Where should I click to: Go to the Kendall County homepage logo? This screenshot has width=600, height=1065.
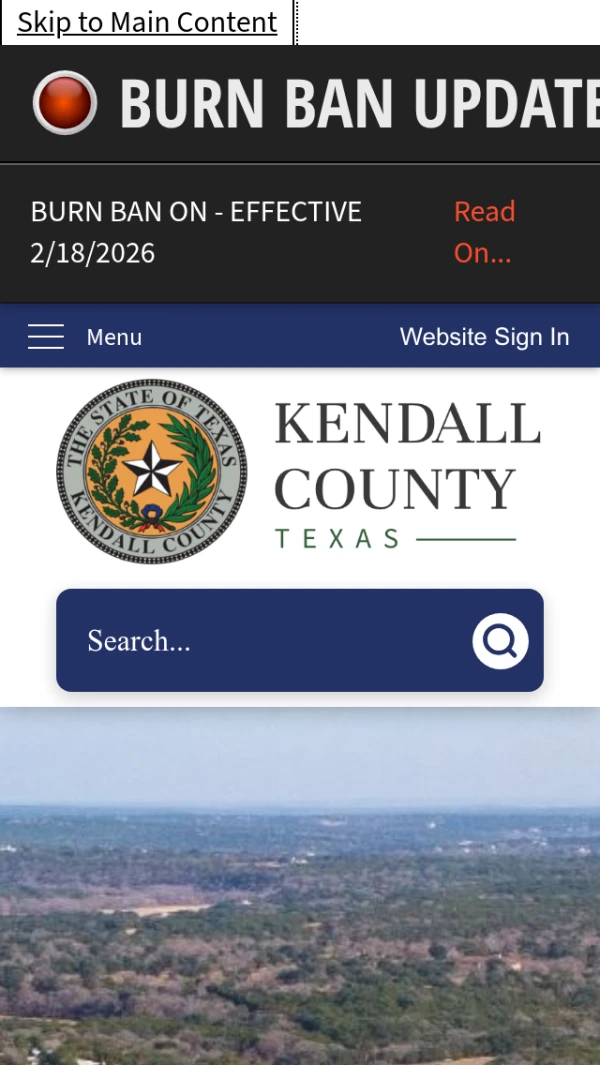pos(298,472)
